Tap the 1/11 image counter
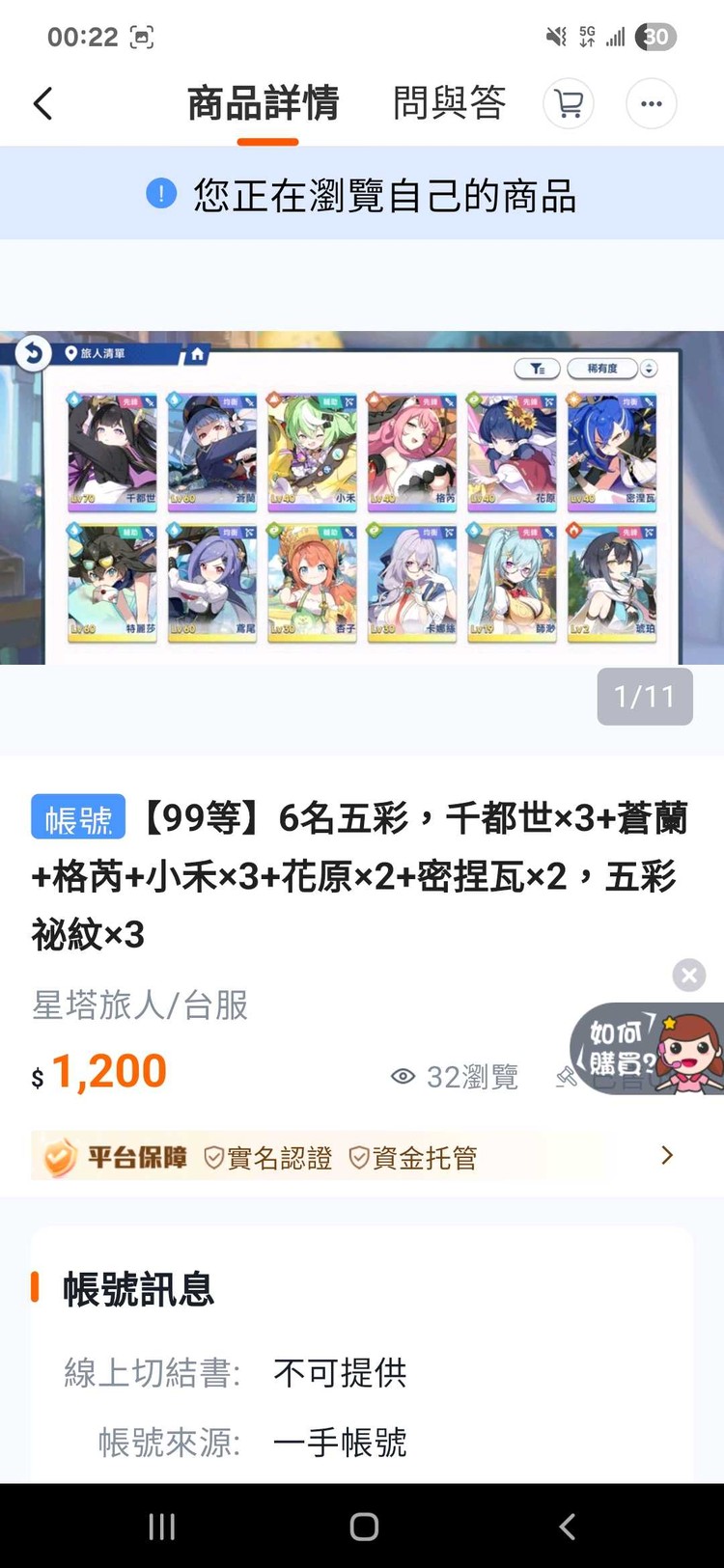This screenshot has height=1568, width=724. point(645,697)
